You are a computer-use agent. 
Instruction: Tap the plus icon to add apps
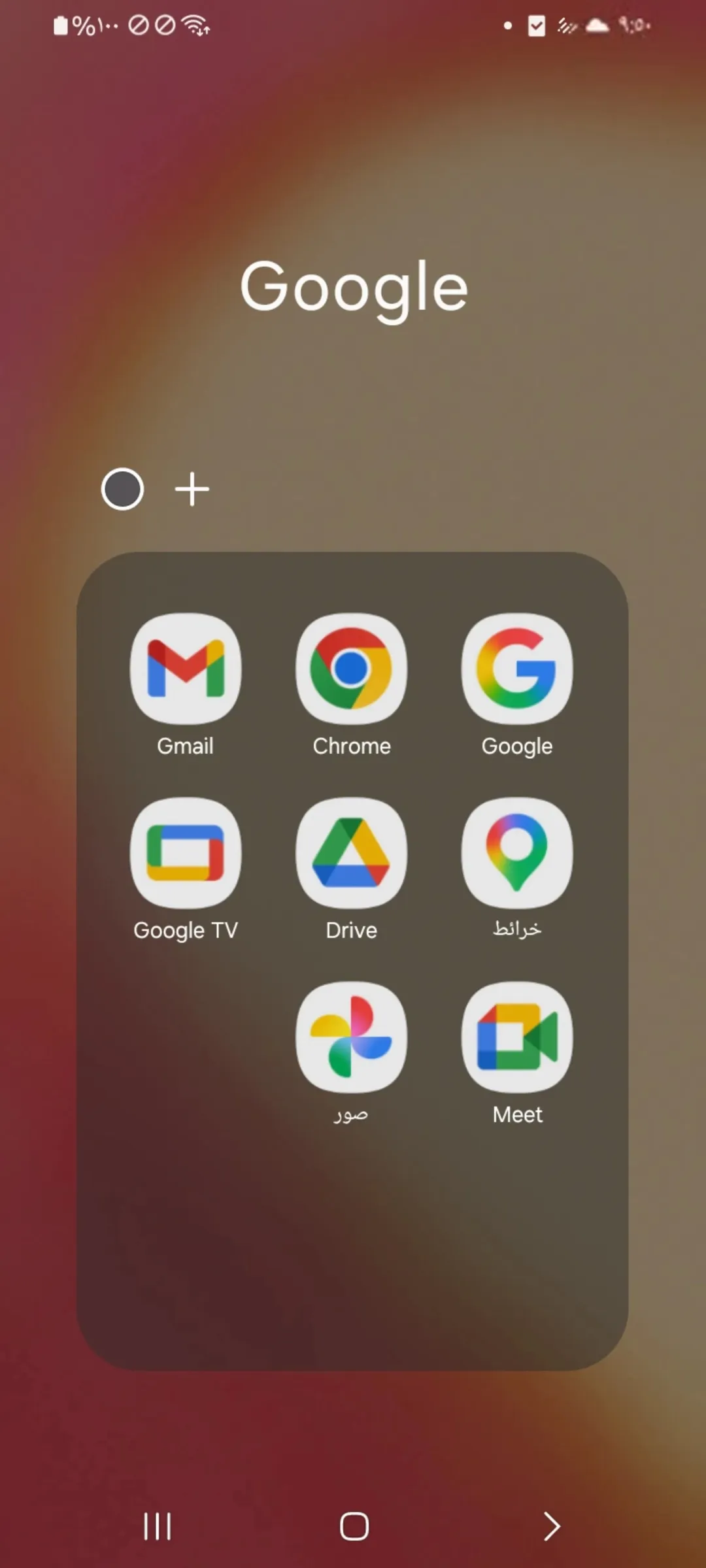click(192, 490)
